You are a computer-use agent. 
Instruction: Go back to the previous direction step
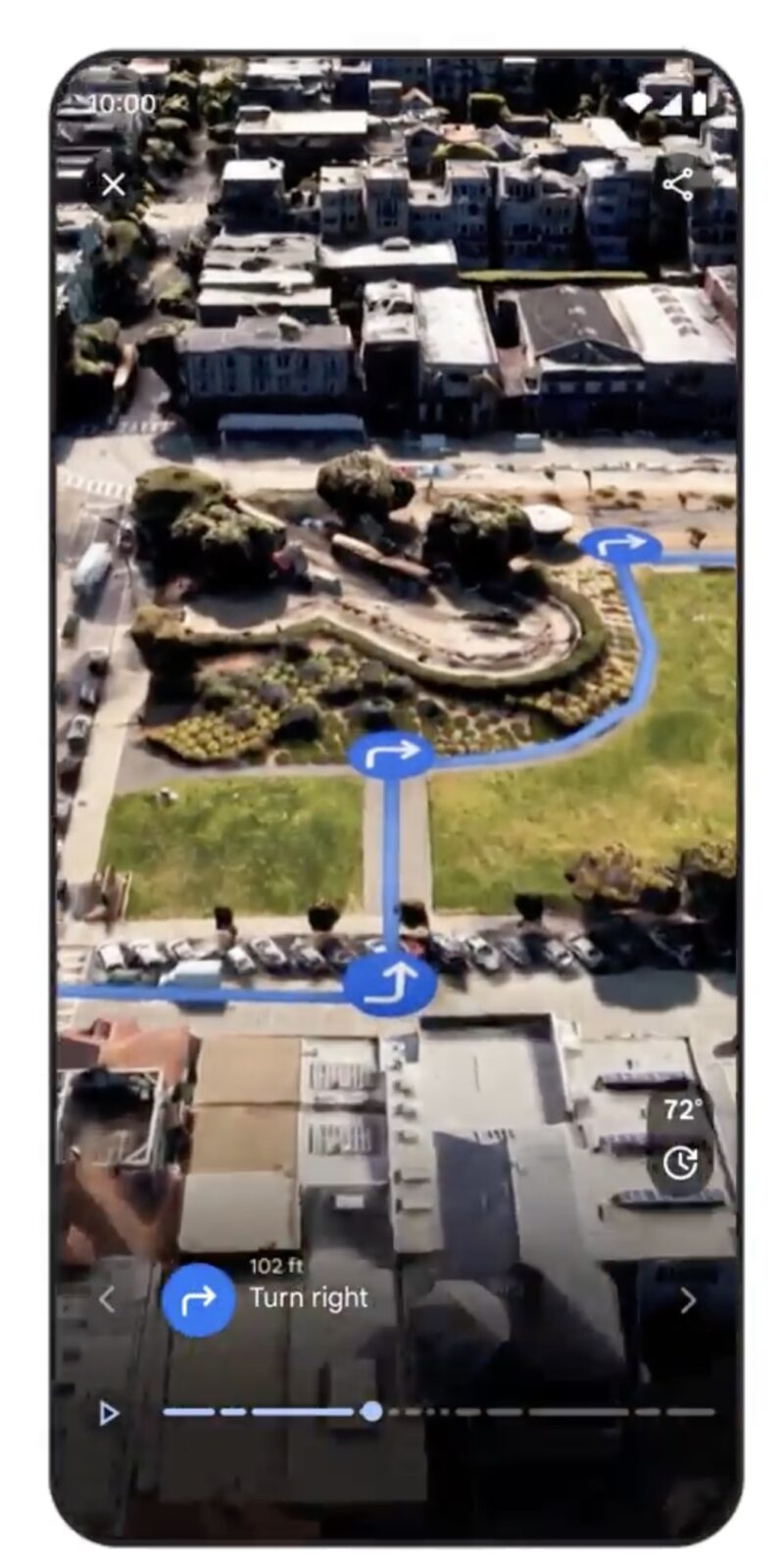click(x=107, y=1299)
